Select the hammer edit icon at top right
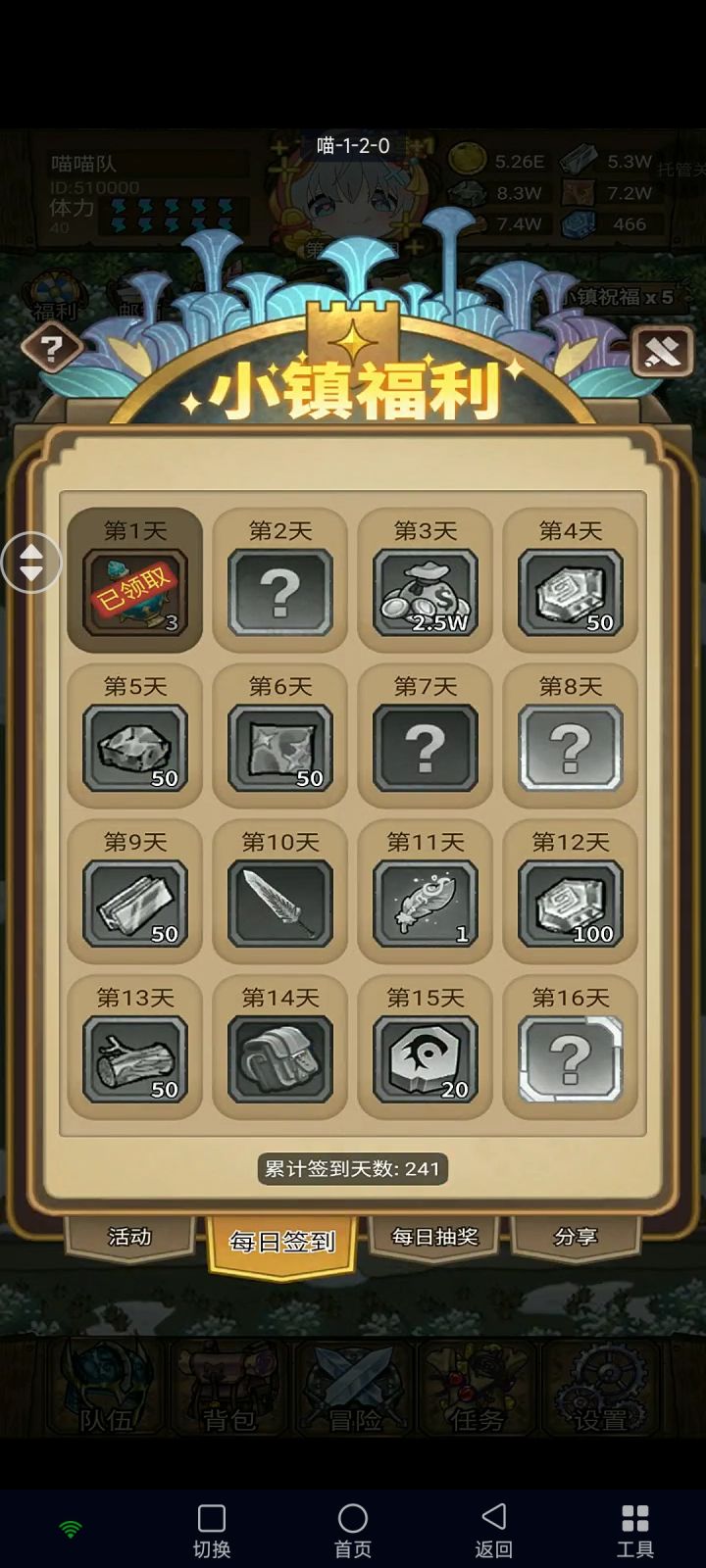706x1568 pixels. [x=663, y=349]
